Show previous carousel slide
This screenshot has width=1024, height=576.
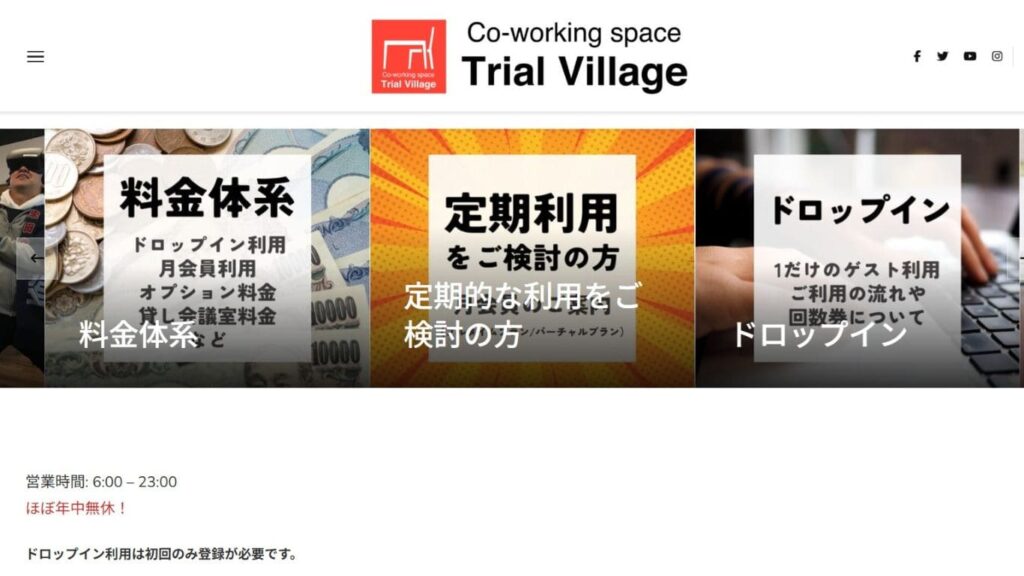tap(32, 258)
